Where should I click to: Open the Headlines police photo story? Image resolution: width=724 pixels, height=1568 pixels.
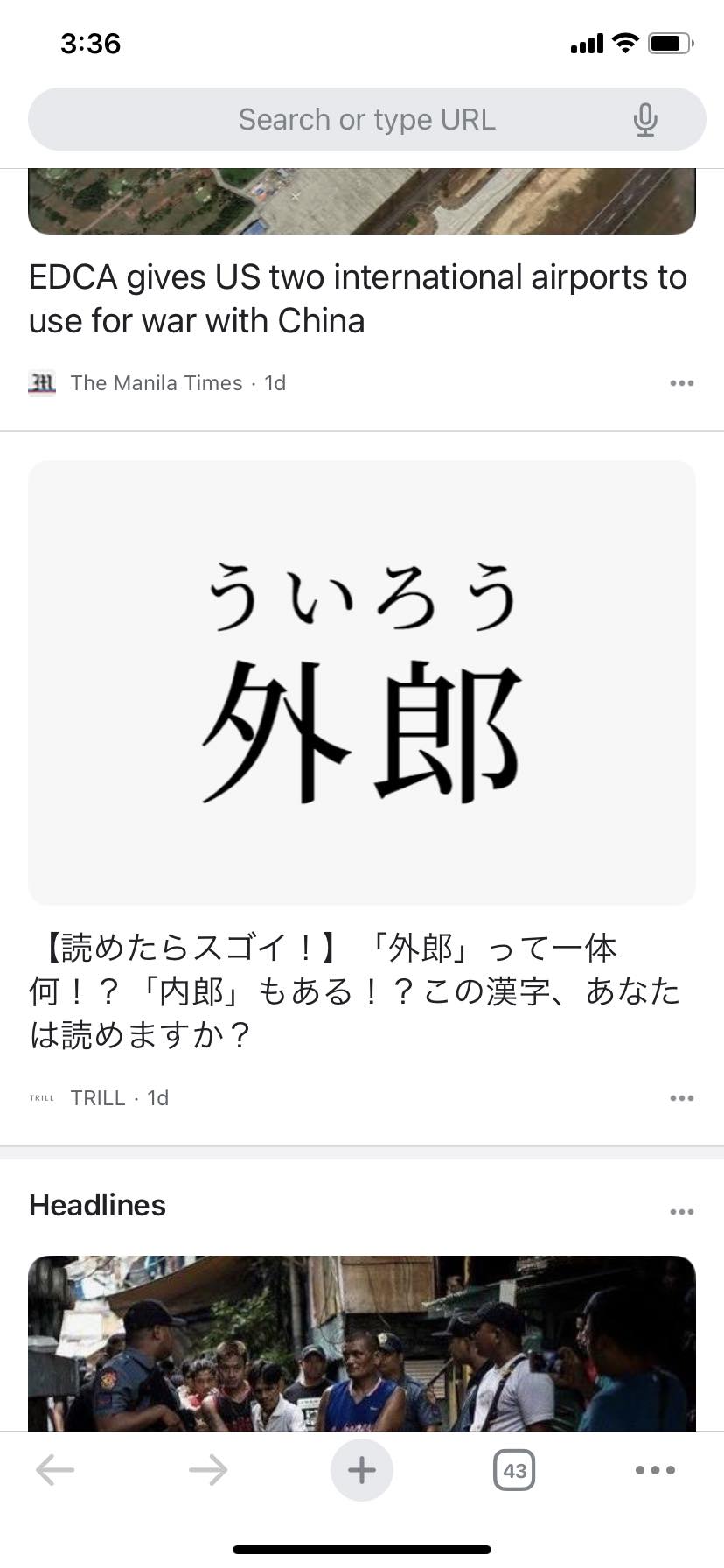click(362, 1343)
